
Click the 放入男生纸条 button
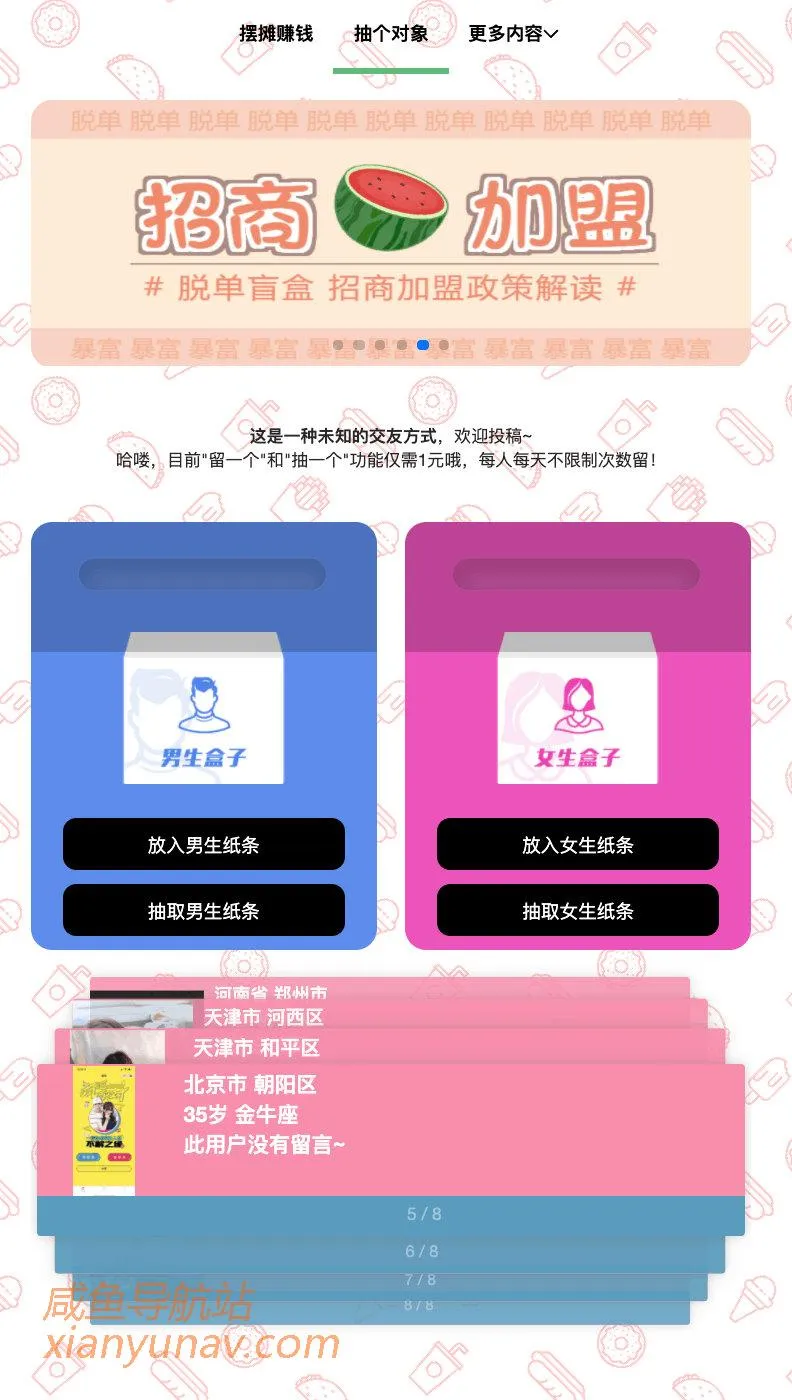[203, 844]
